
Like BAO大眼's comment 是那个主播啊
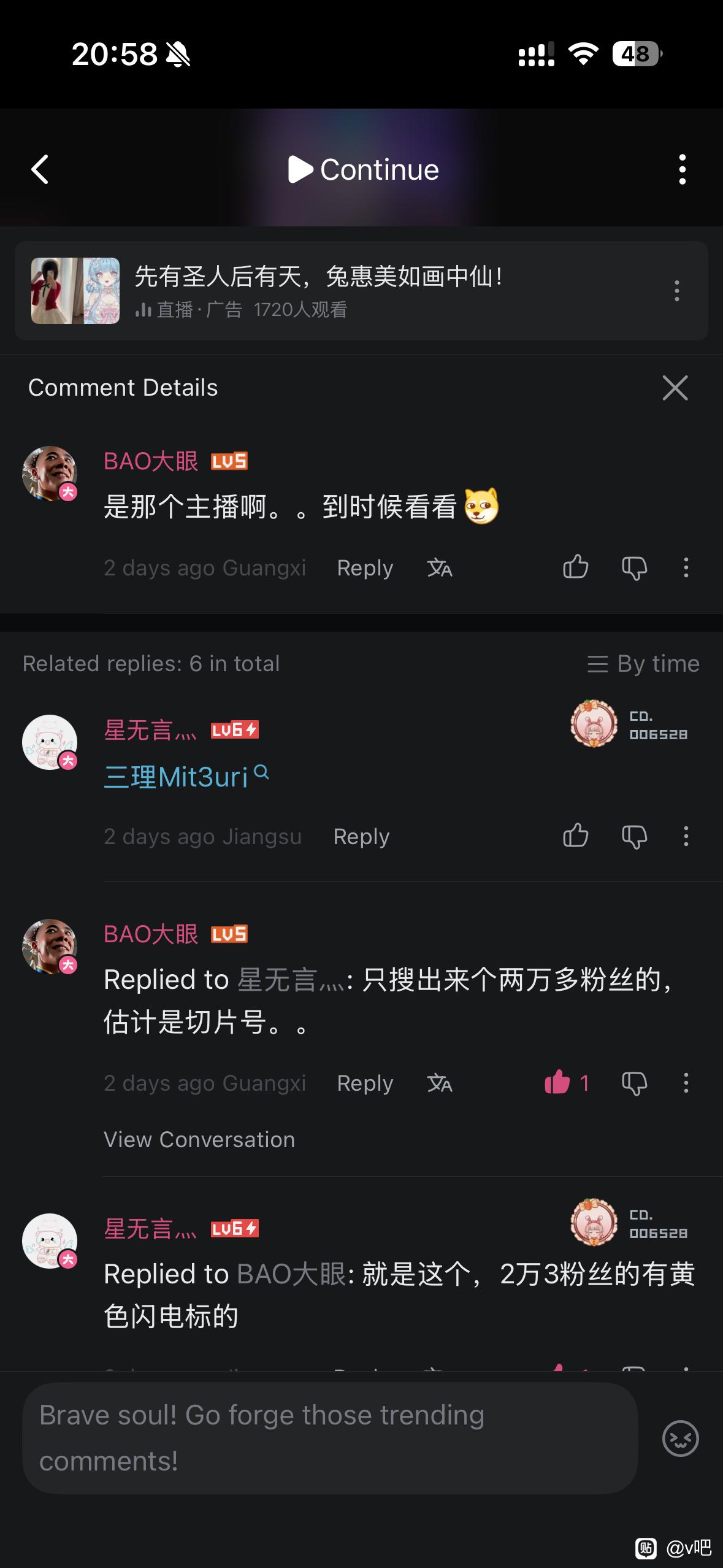(x=575, y=567)
